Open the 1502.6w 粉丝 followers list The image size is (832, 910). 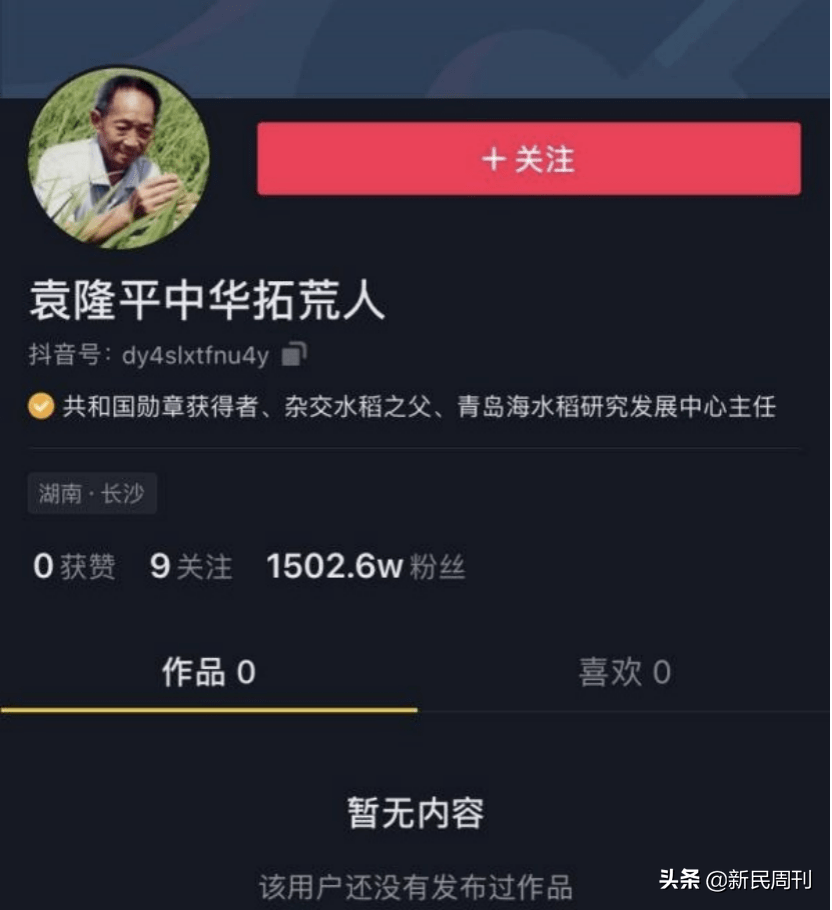pos(365,567)
